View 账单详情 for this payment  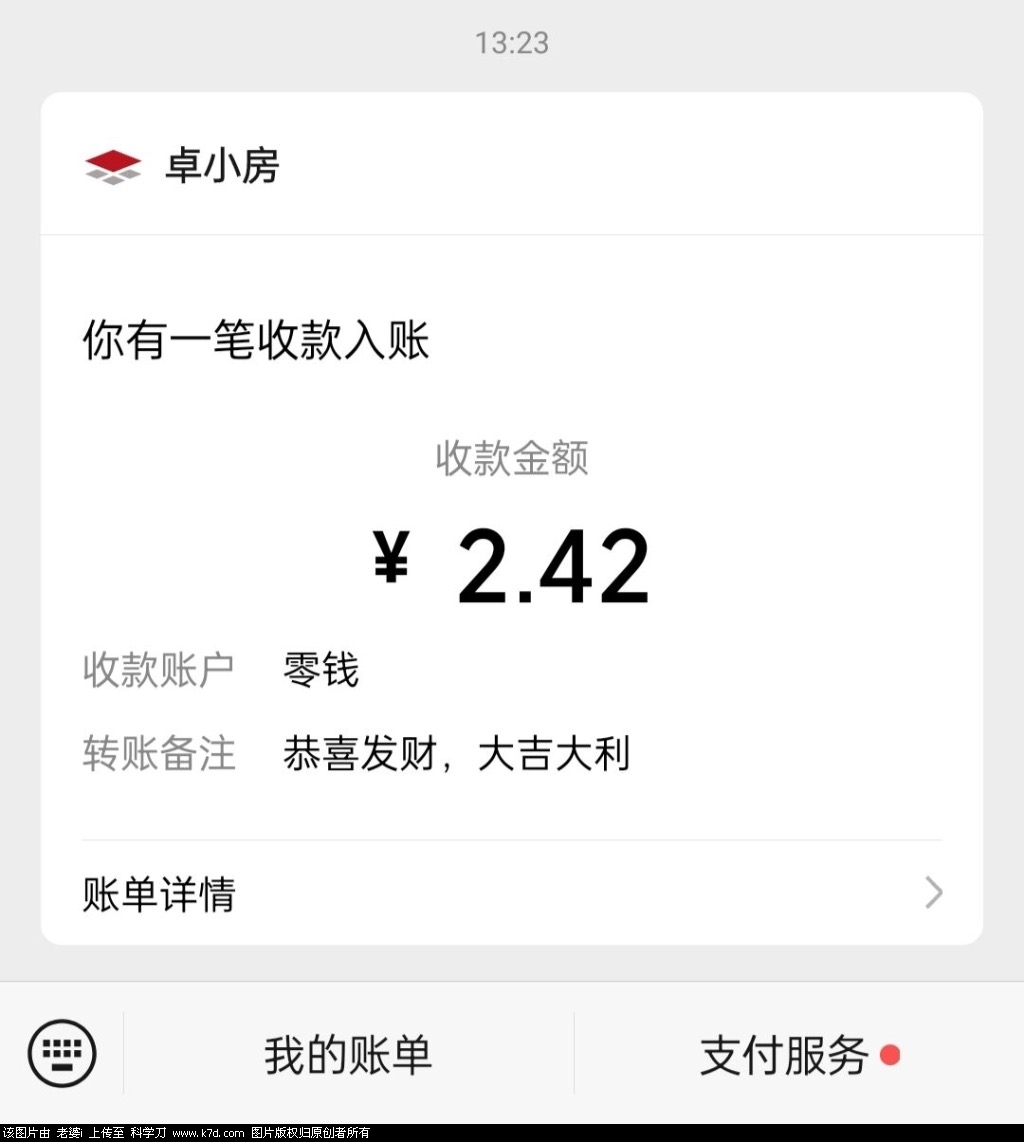[x=511, y=893]
